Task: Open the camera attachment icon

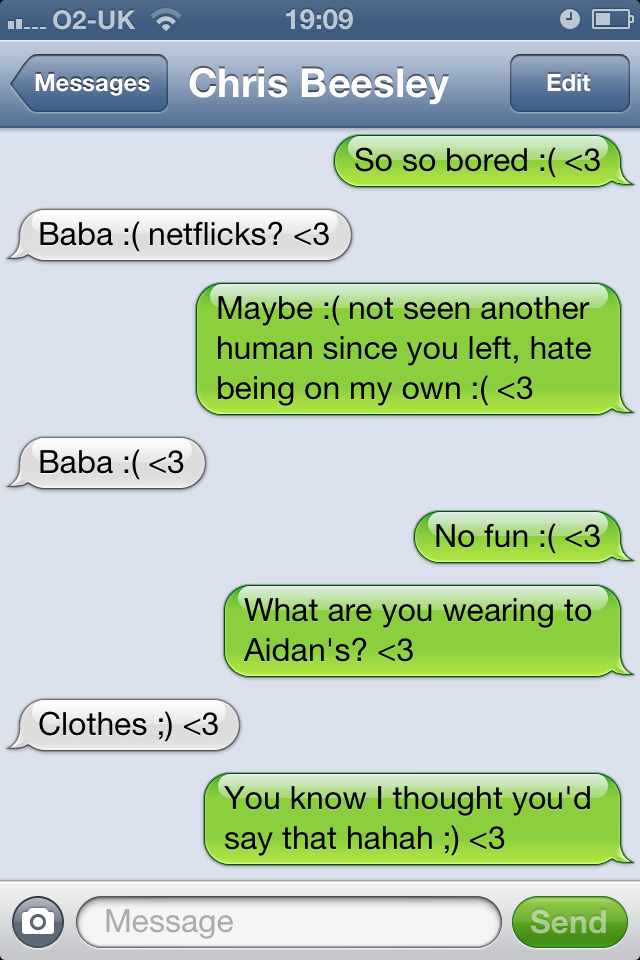Action: coord(38,921)
